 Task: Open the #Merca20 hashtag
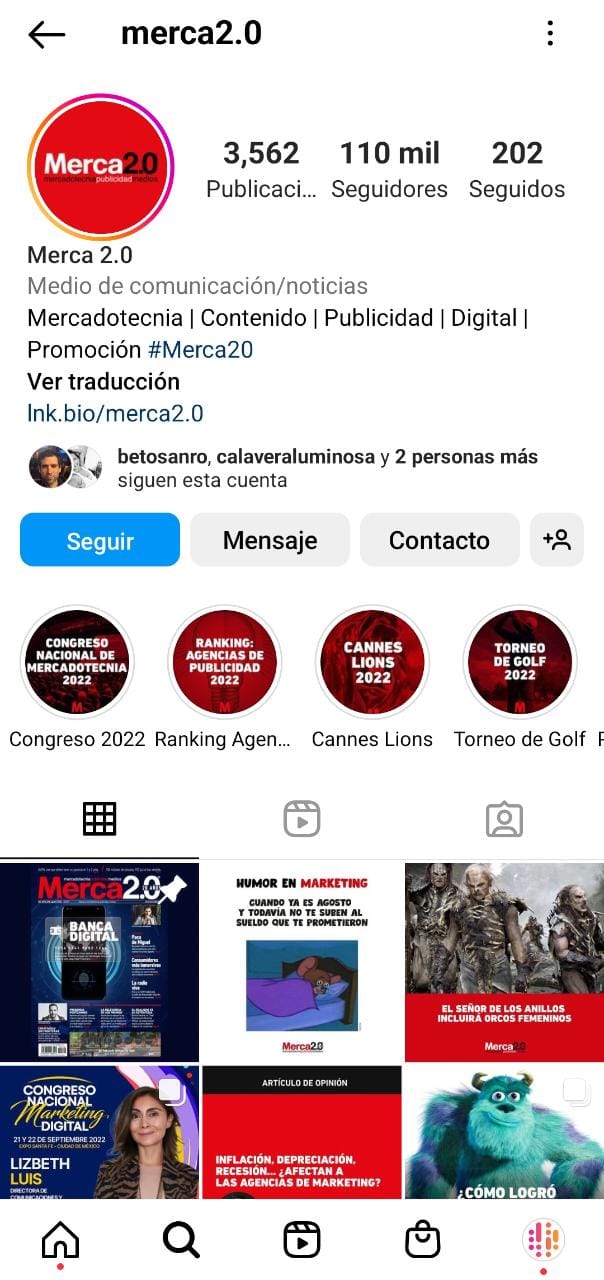[200, 350]
